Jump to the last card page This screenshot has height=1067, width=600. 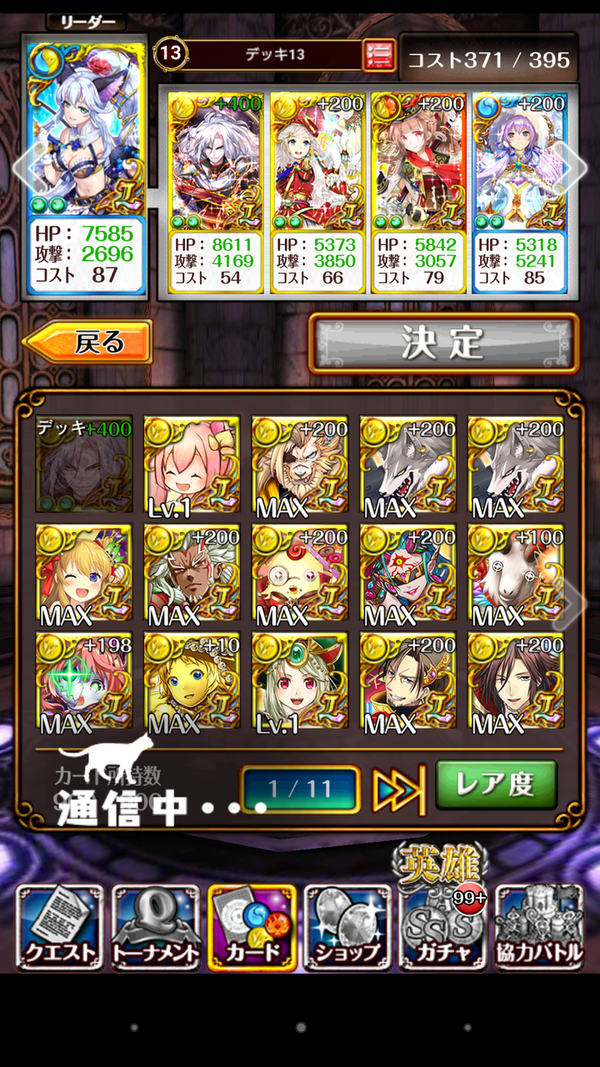pos(397,790)
